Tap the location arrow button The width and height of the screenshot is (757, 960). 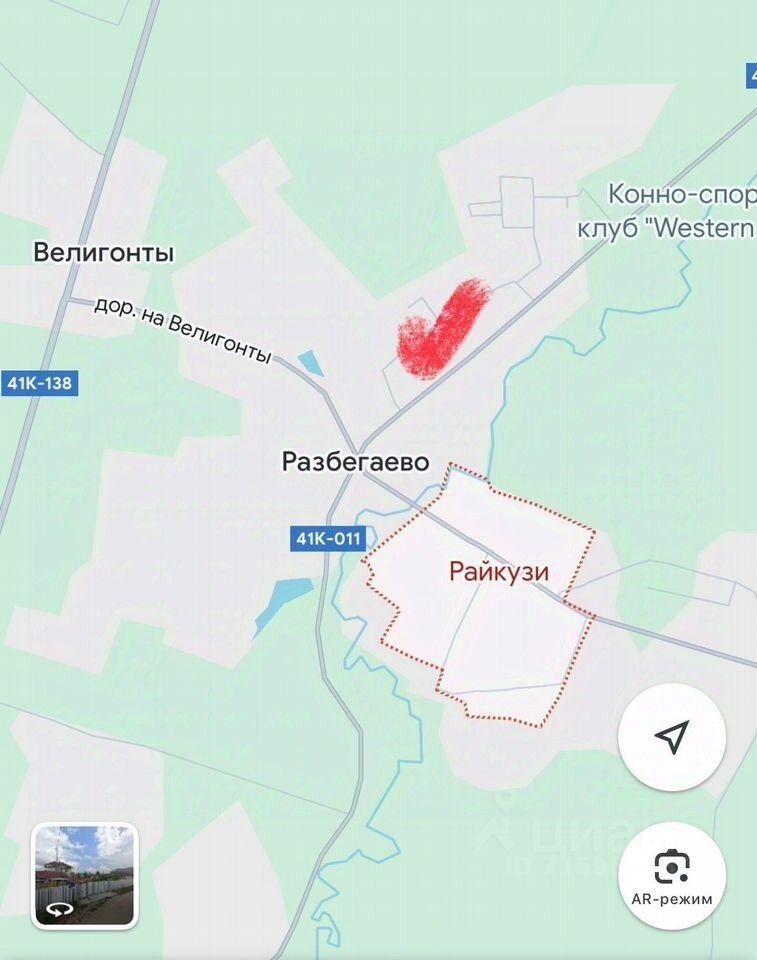(x=672, y=738)
